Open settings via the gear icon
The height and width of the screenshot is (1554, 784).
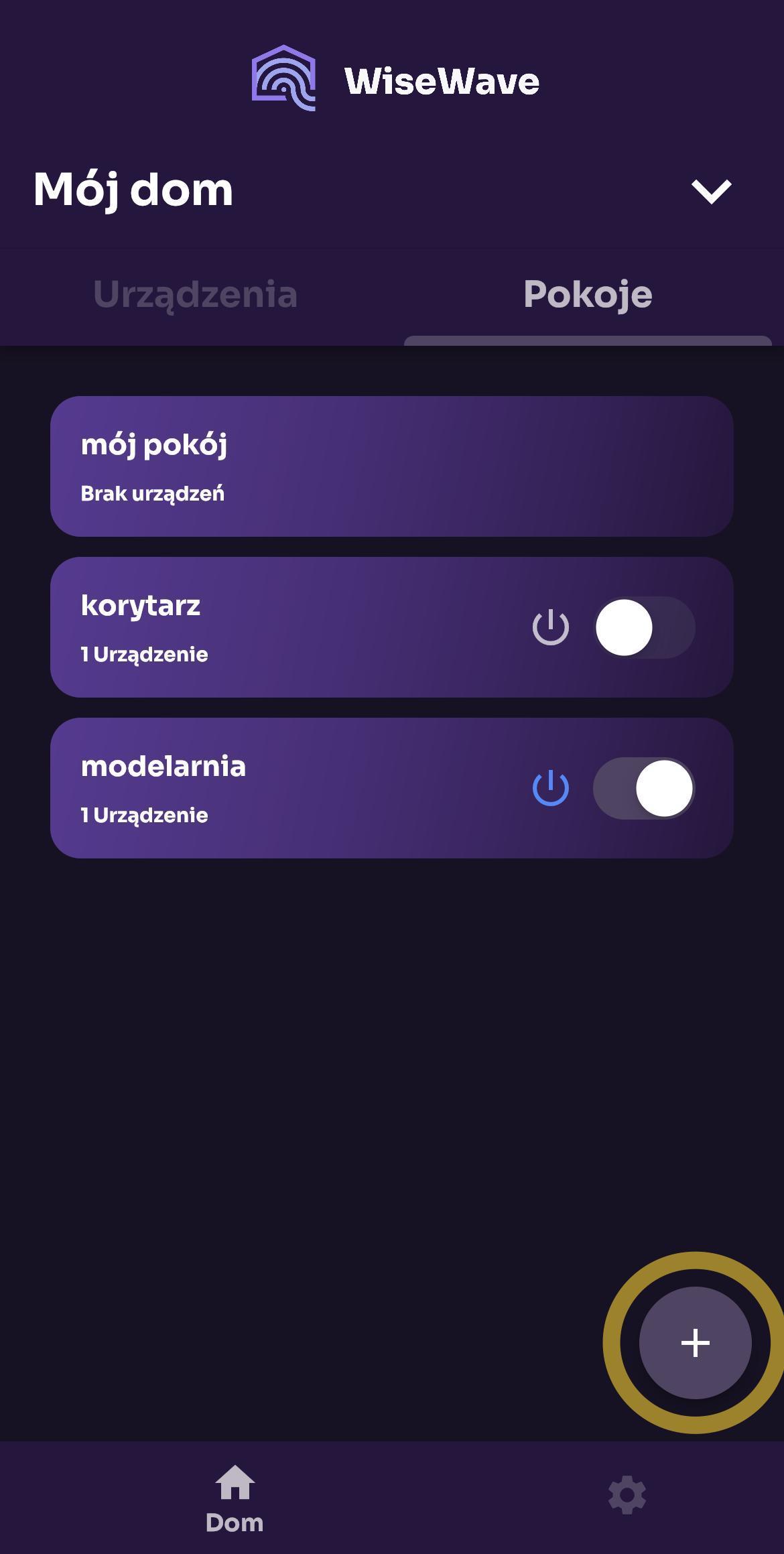coord(627,1495)
